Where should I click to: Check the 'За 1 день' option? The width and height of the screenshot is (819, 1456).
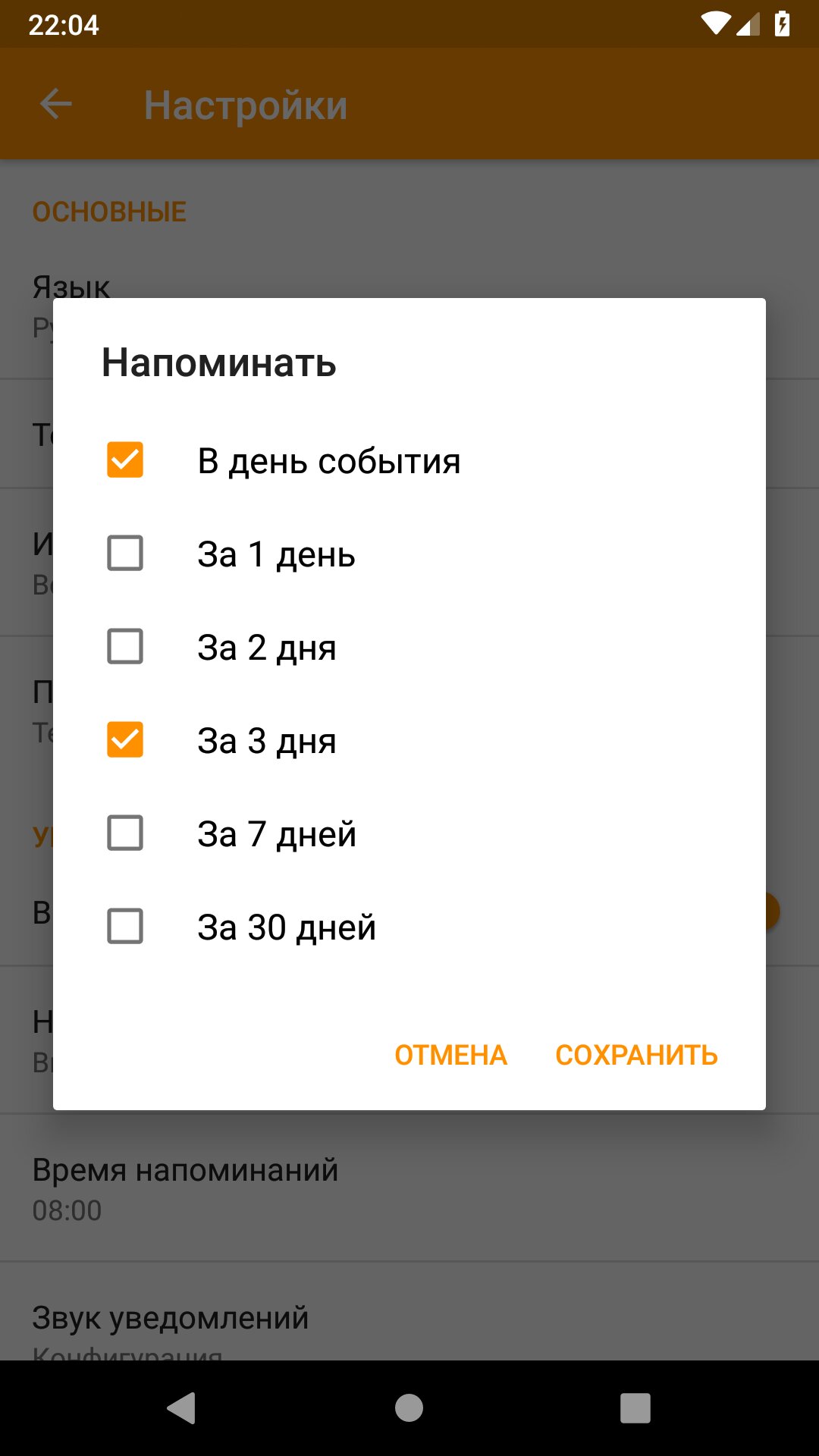point(125,554)
